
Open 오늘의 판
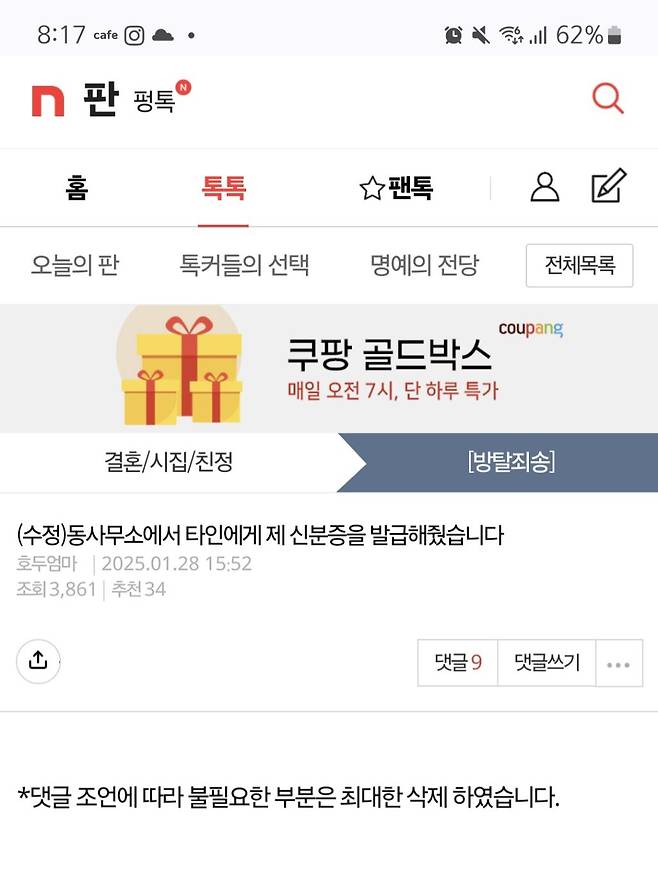pyautogui.click(x=75, y=265)
